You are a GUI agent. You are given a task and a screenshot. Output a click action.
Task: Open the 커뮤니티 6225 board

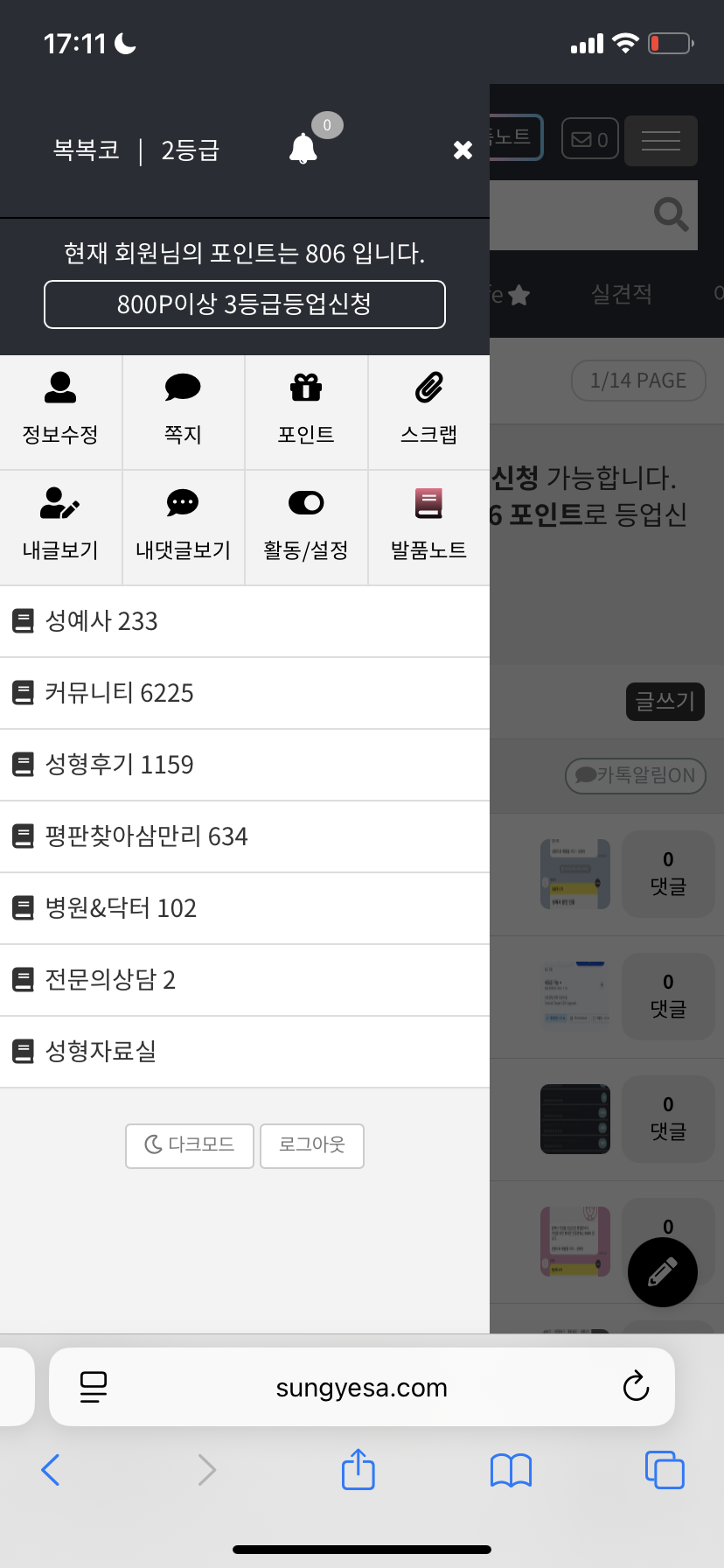119,693
